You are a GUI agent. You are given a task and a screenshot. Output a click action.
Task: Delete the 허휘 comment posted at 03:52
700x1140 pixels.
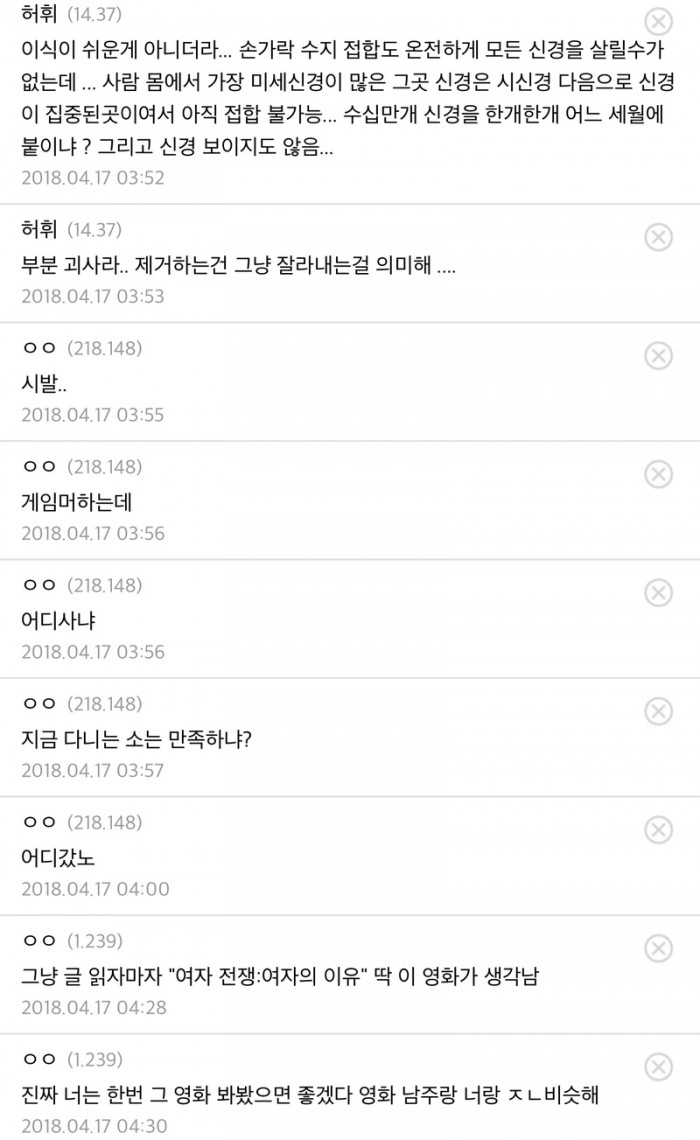tap(657, 22)
